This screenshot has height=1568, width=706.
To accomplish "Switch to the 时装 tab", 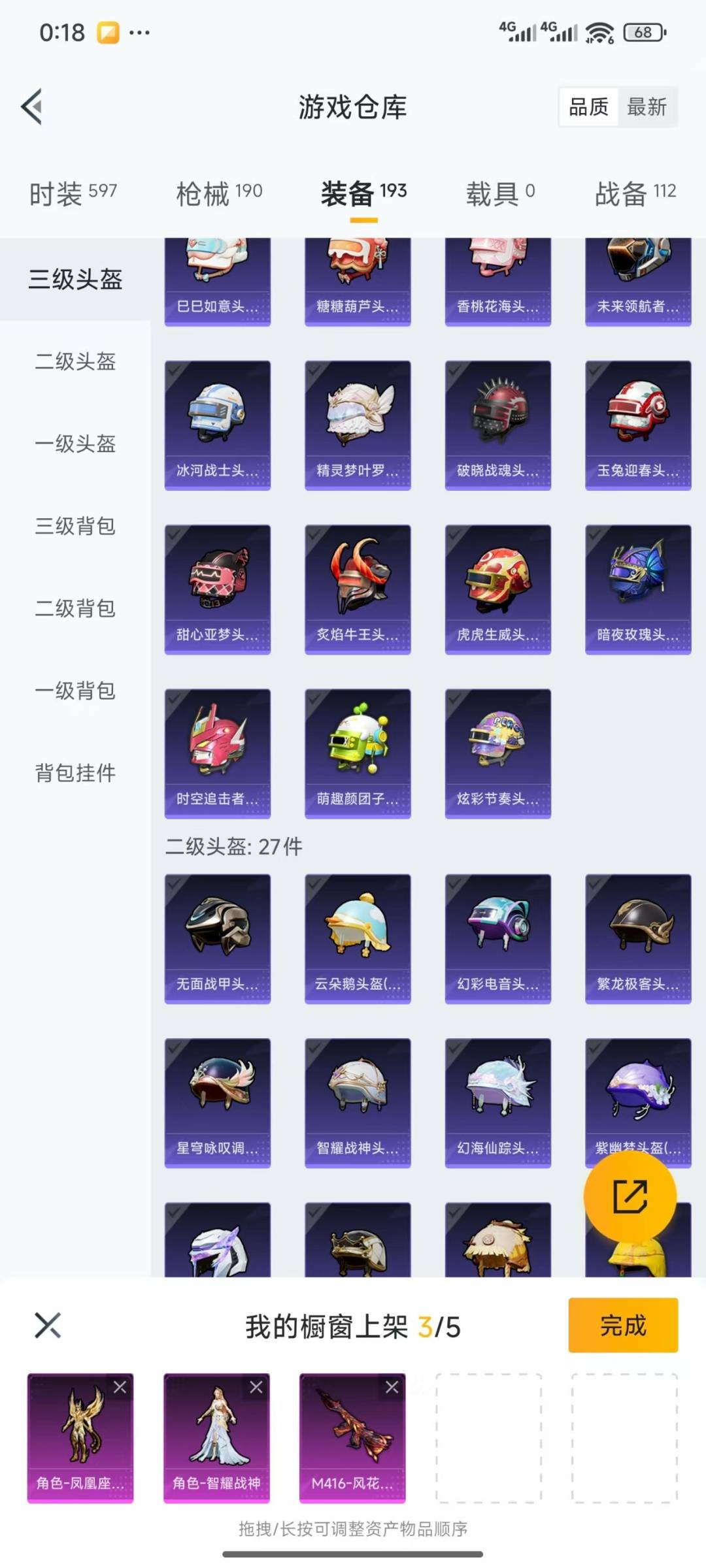I will [73, 193].
